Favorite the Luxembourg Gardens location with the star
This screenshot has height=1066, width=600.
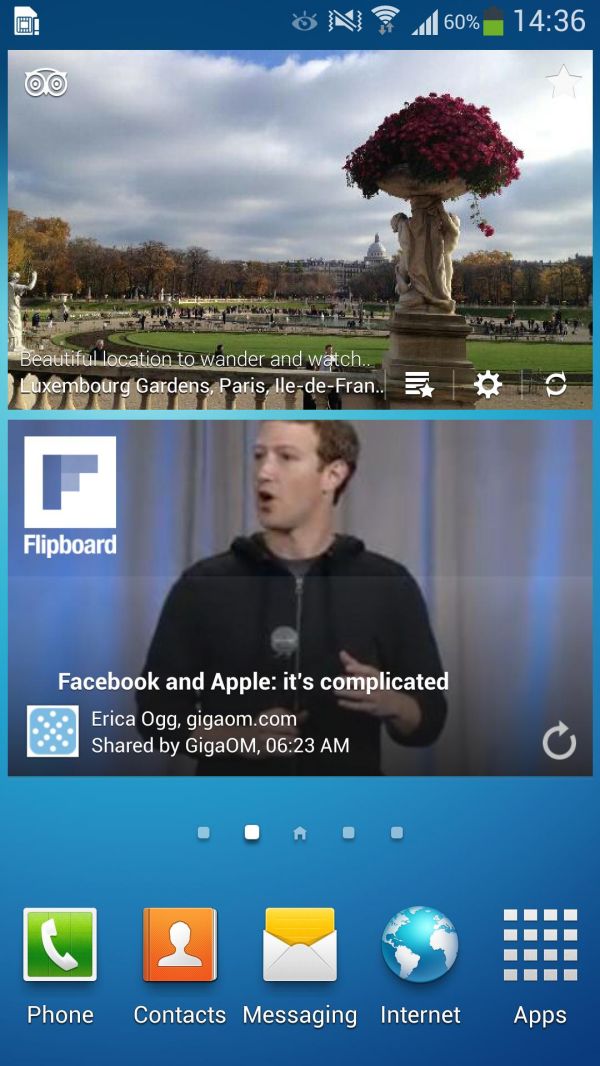tap(563, 83)
